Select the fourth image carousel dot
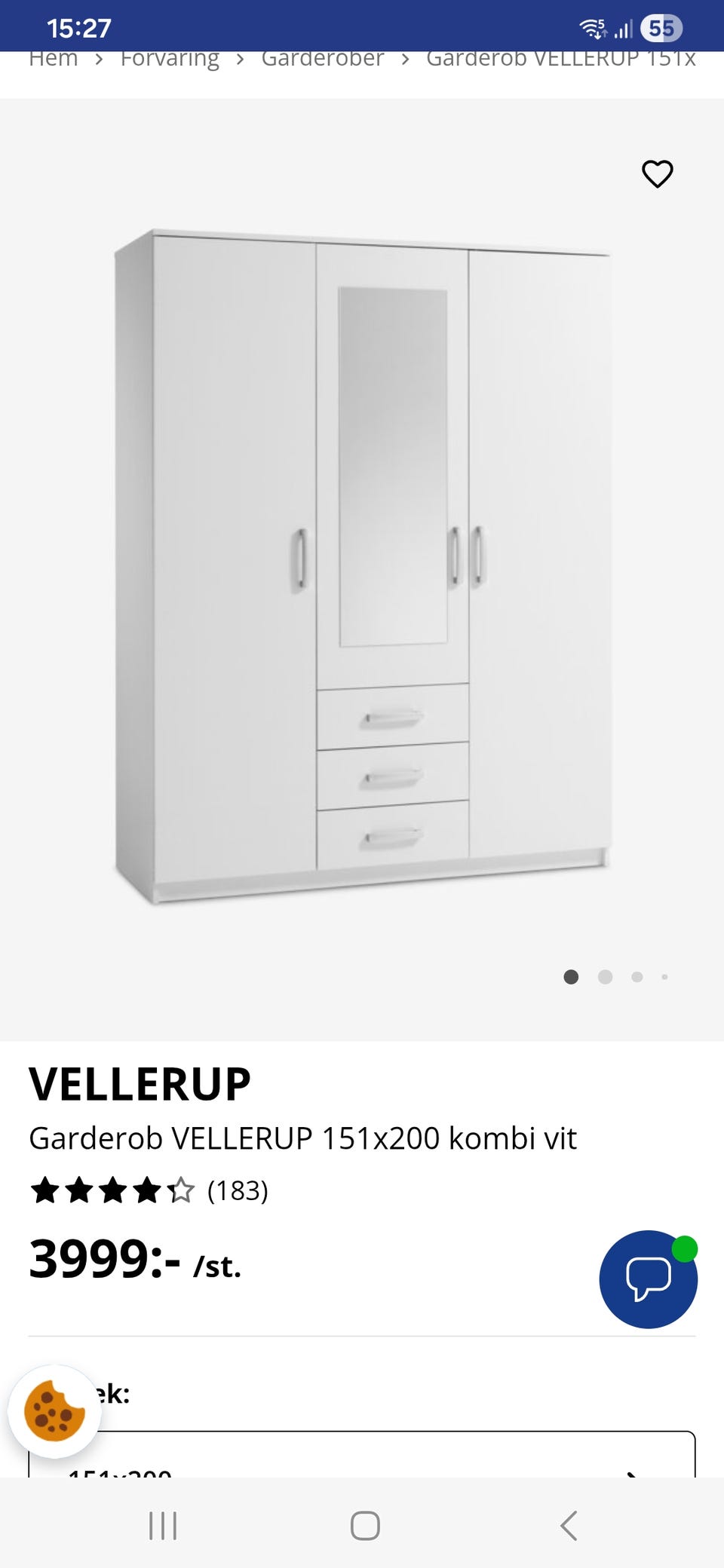The image size is (724, 1568). click(x=664, y=976)
